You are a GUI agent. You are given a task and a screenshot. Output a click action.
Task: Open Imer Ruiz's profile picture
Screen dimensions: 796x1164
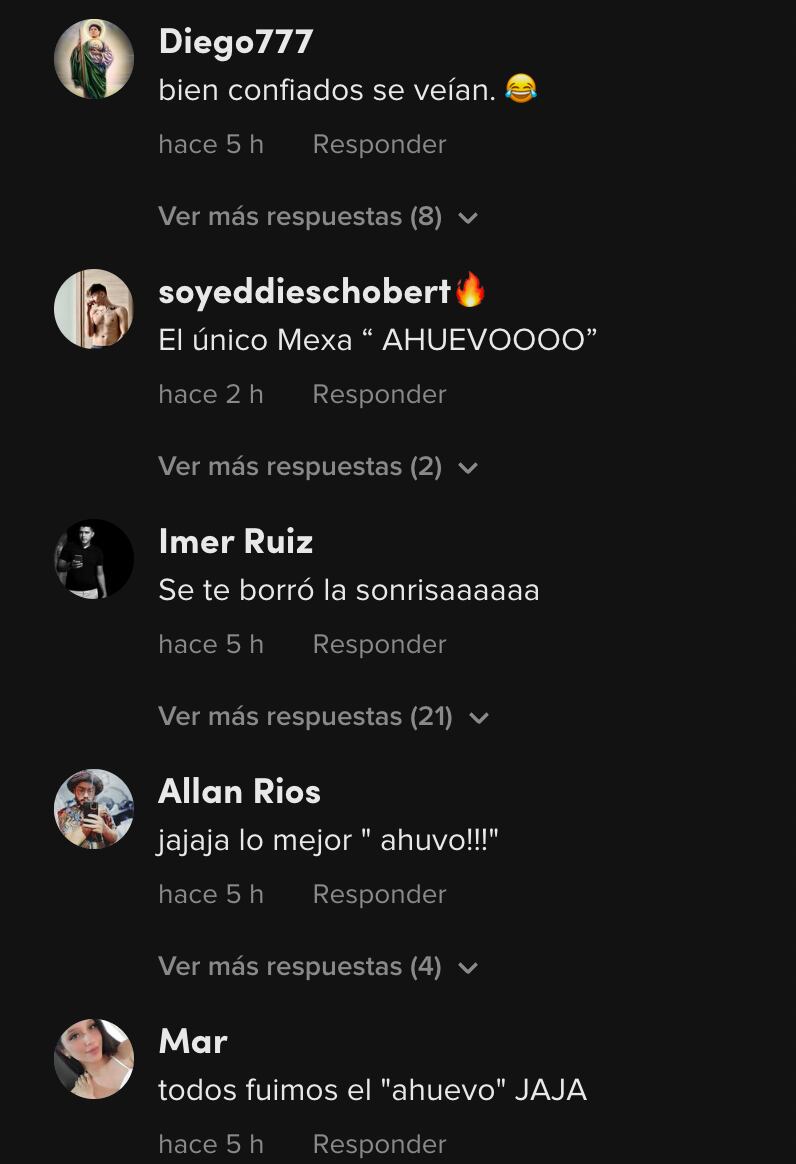[94, 559]
